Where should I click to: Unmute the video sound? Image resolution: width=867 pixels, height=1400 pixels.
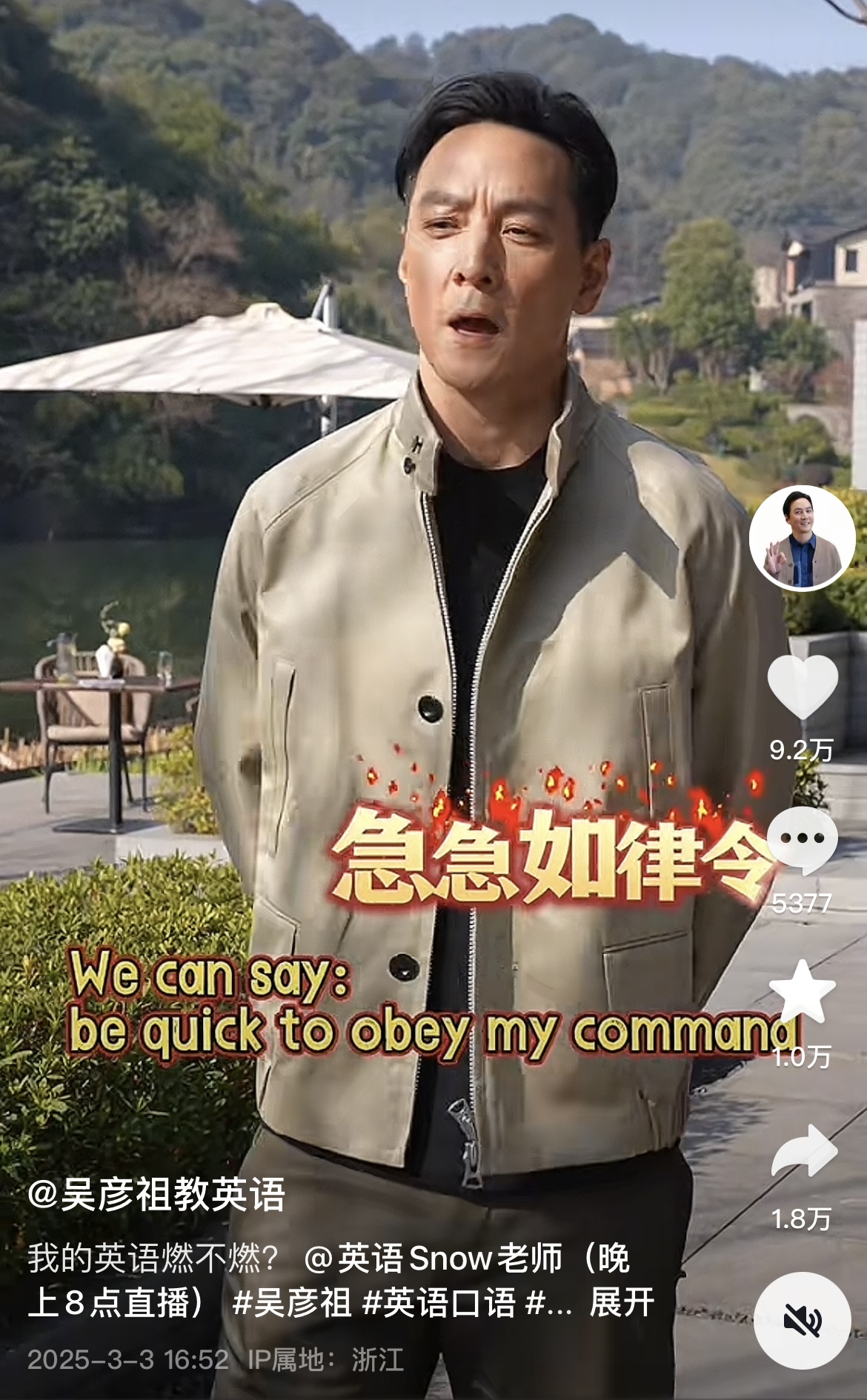802,1321
